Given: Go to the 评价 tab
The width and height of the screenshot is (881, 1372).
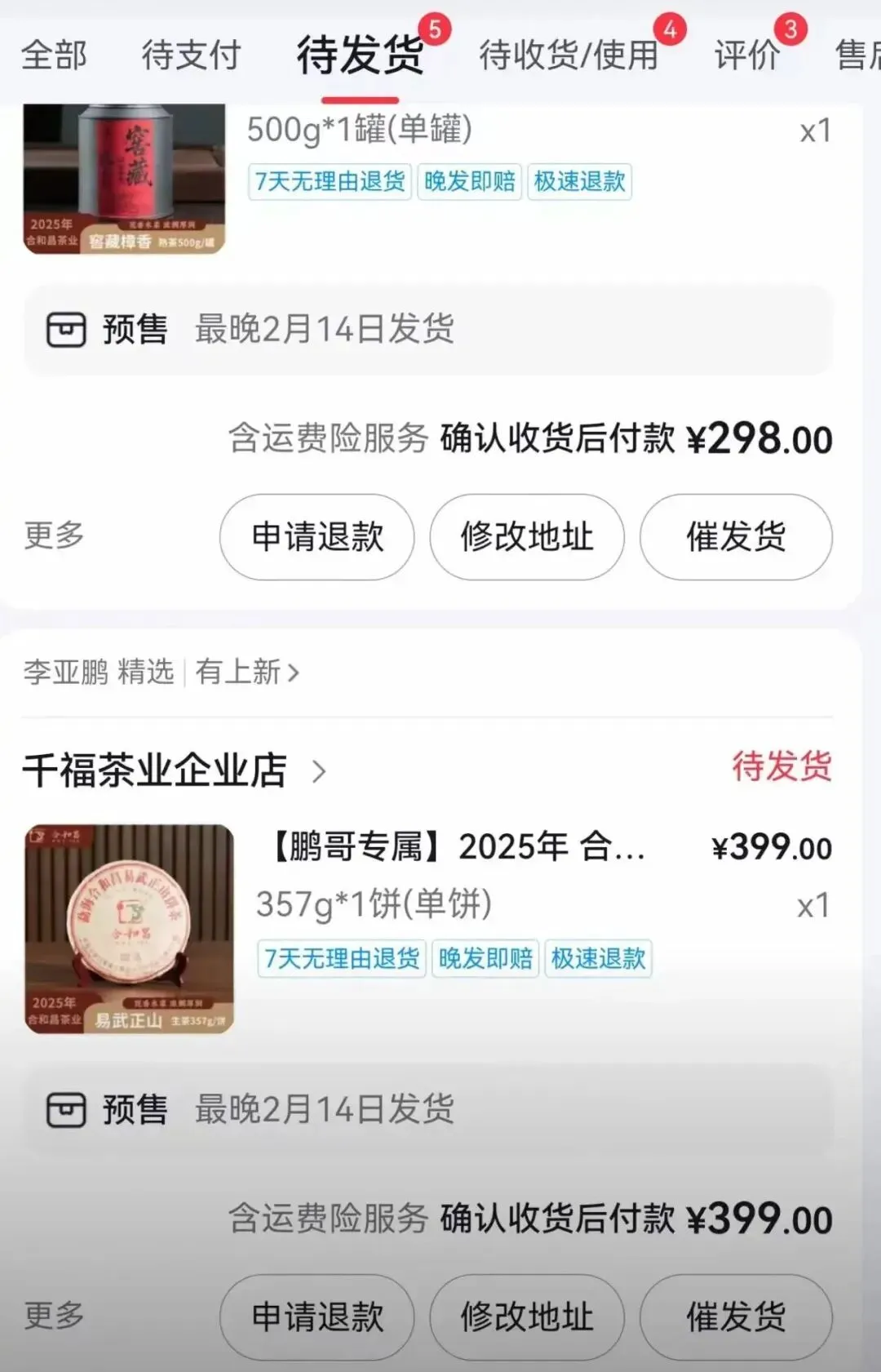Looking at the screenshot, I should pos(746,56).
